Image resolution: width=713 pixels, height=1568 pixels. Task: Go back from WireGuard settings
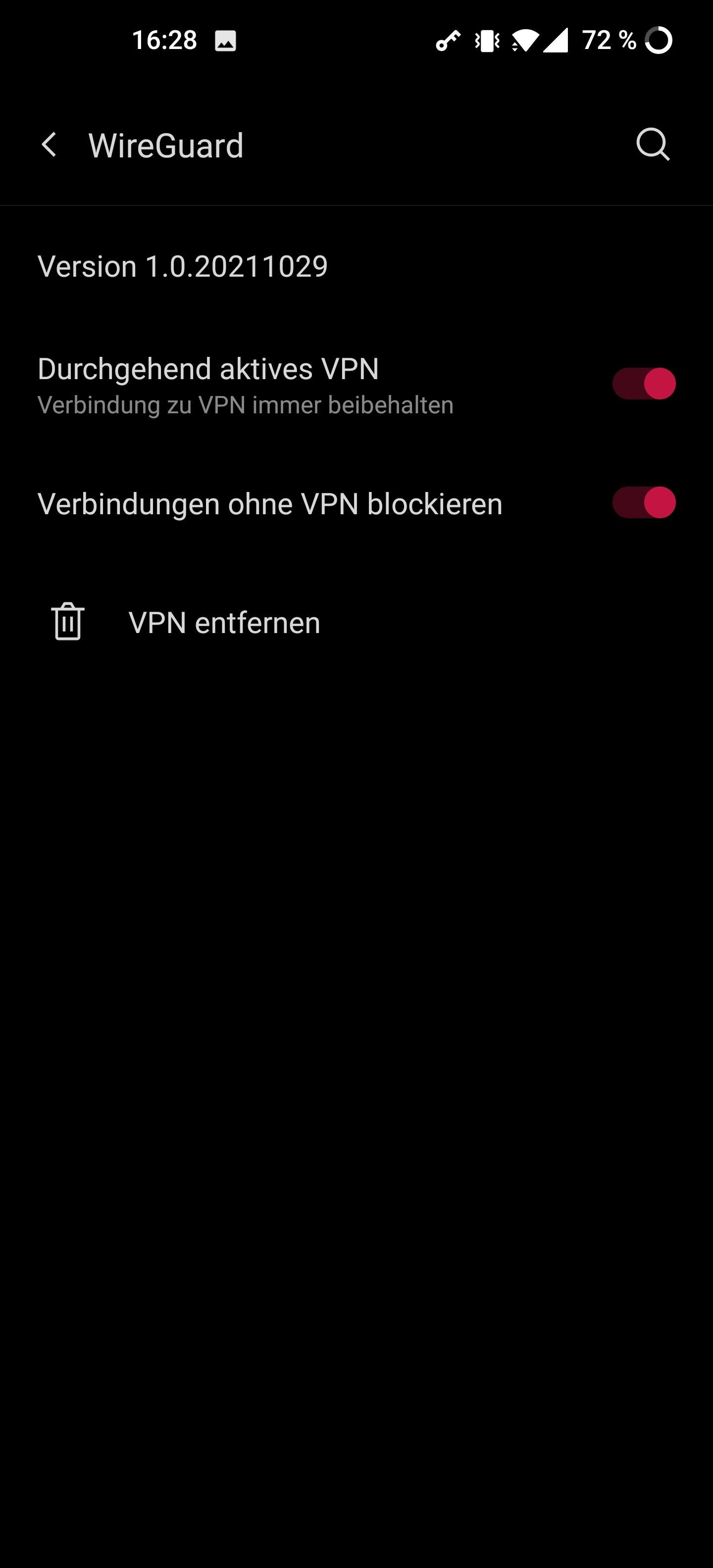pos(49,145)
